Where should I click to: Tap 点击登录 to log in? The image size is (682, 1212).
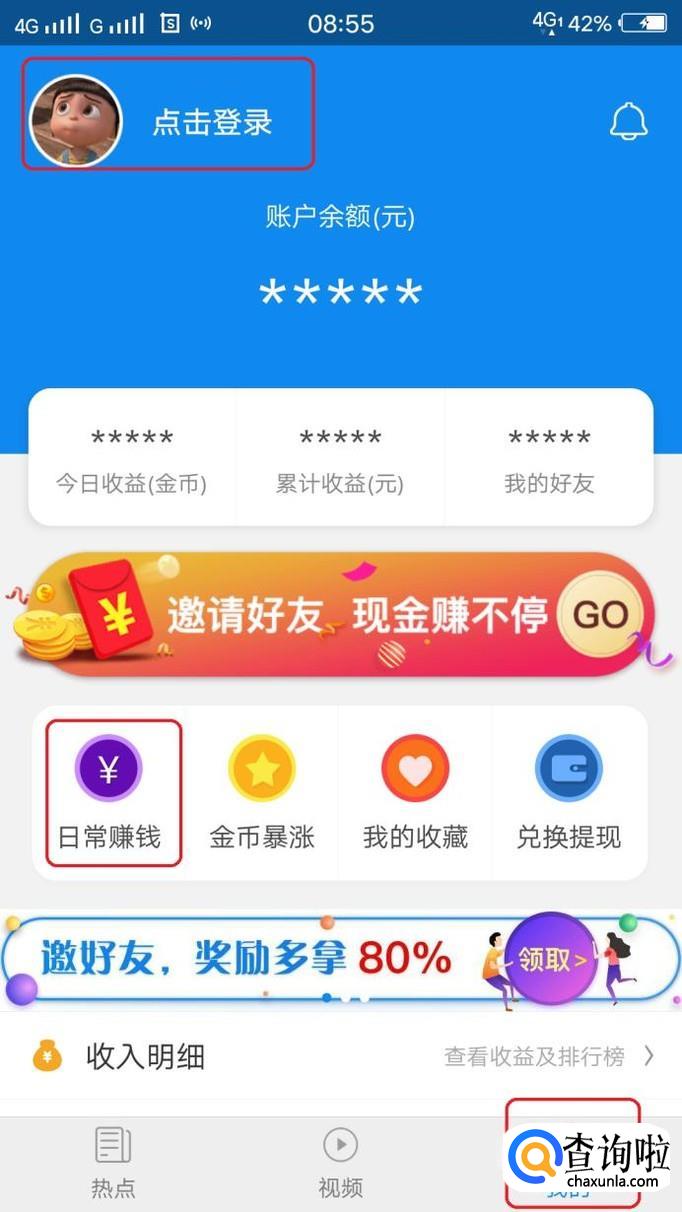click(x=211, y=122)
